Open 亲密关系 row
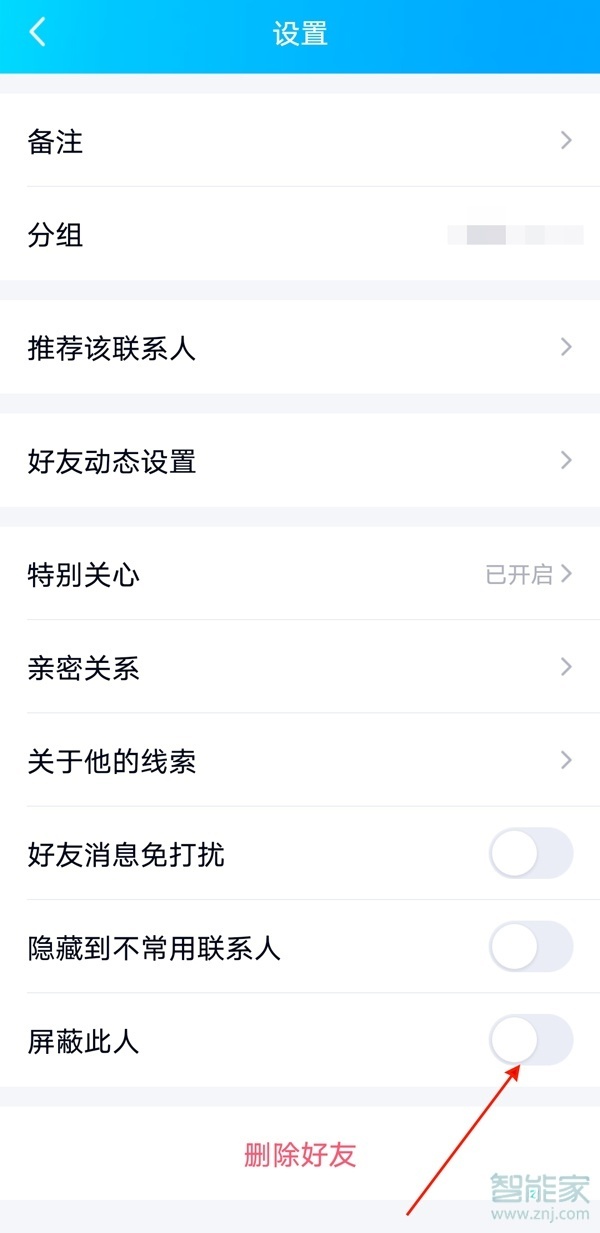 point(300,668)
